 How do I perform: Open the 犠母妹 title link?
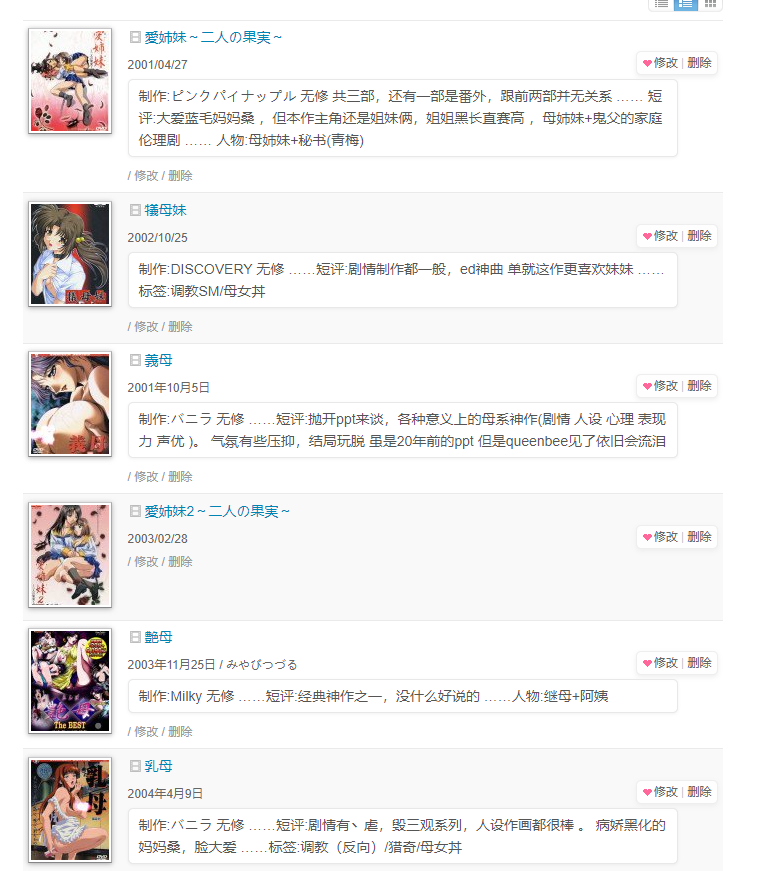(x=165, y=210)
